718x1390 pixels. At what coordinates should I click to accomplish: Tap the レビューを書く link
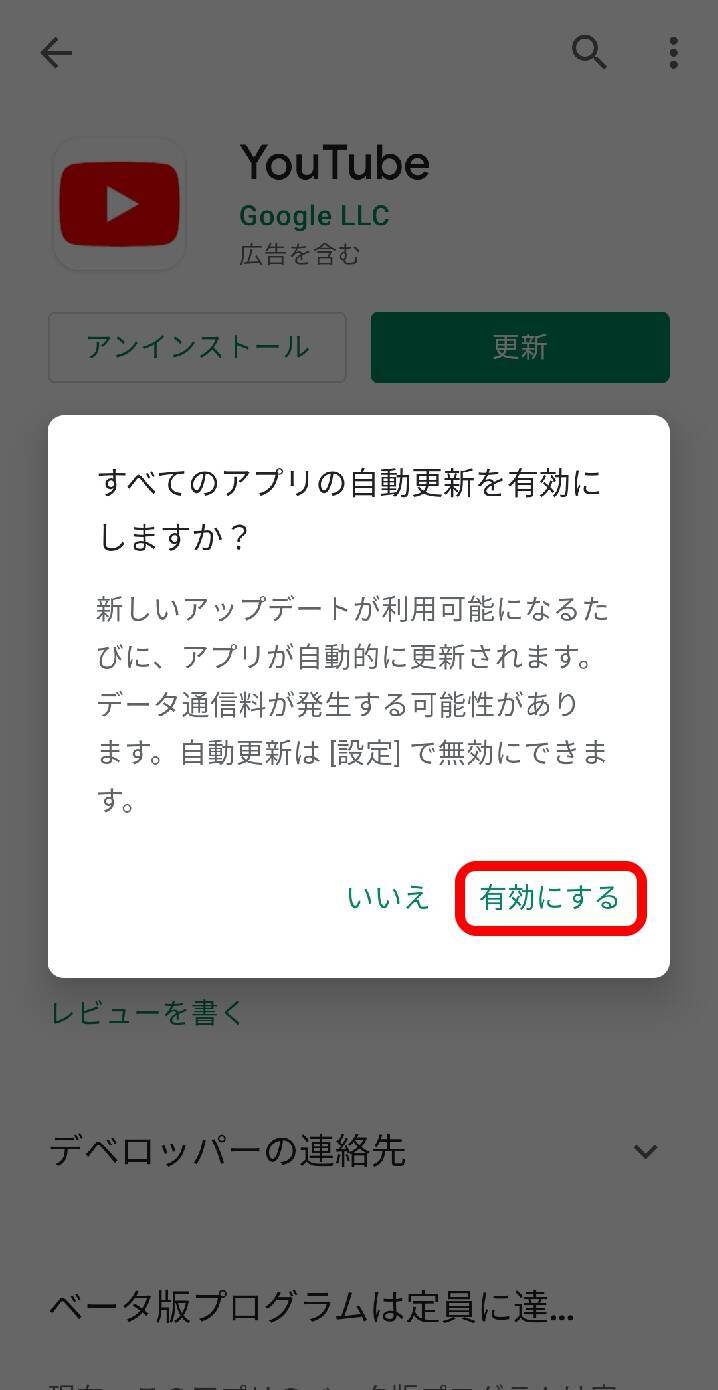tap(147, 1013)
